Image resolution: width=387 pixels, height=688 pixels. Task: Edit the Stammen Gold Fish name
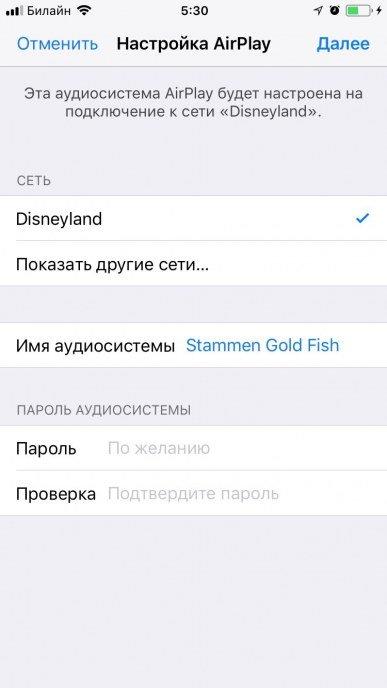click(x=262, y=345)
